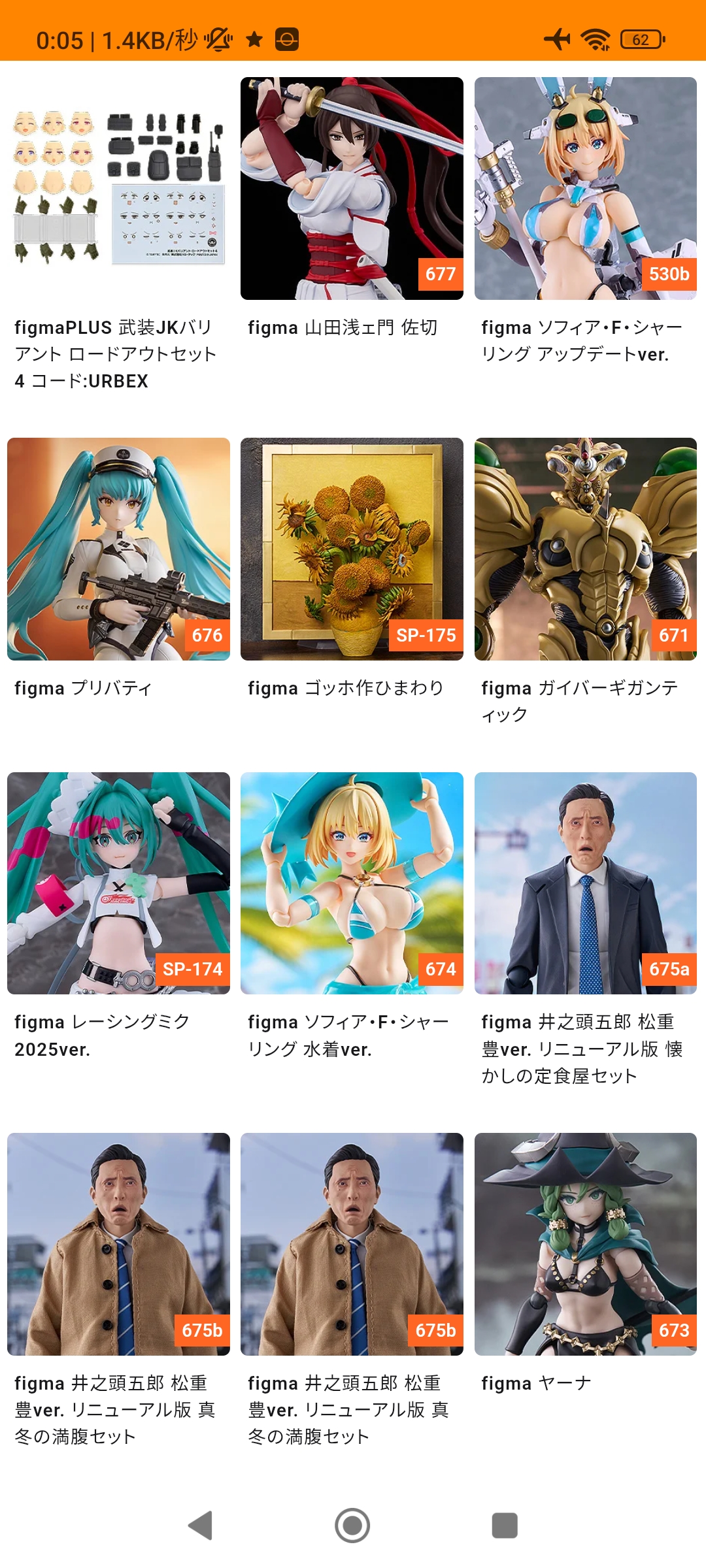Go back using the system back button

[x=201, y=1526]
